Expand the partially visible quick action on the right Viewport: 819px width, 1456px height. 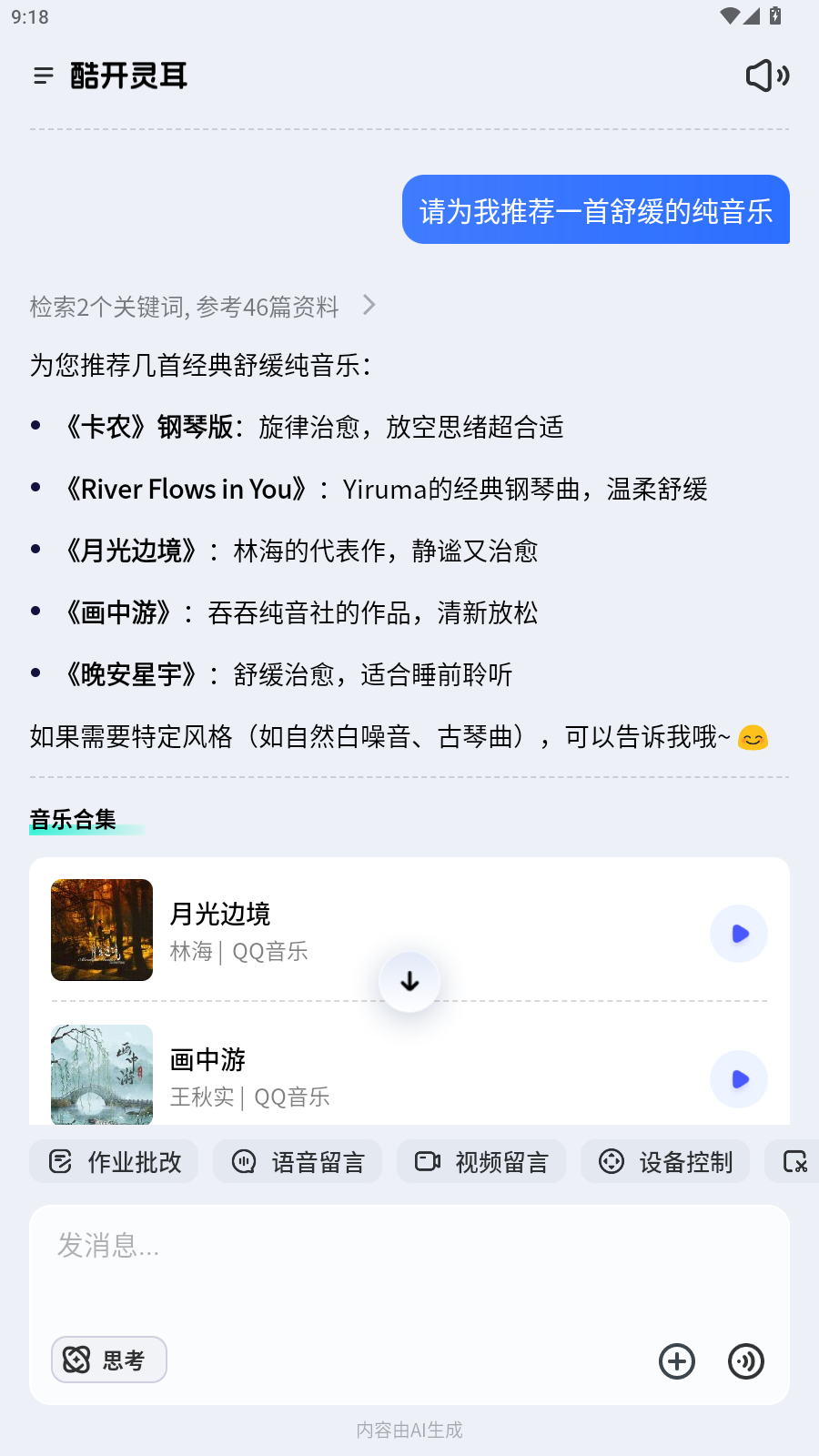(x=794, y=1161)
